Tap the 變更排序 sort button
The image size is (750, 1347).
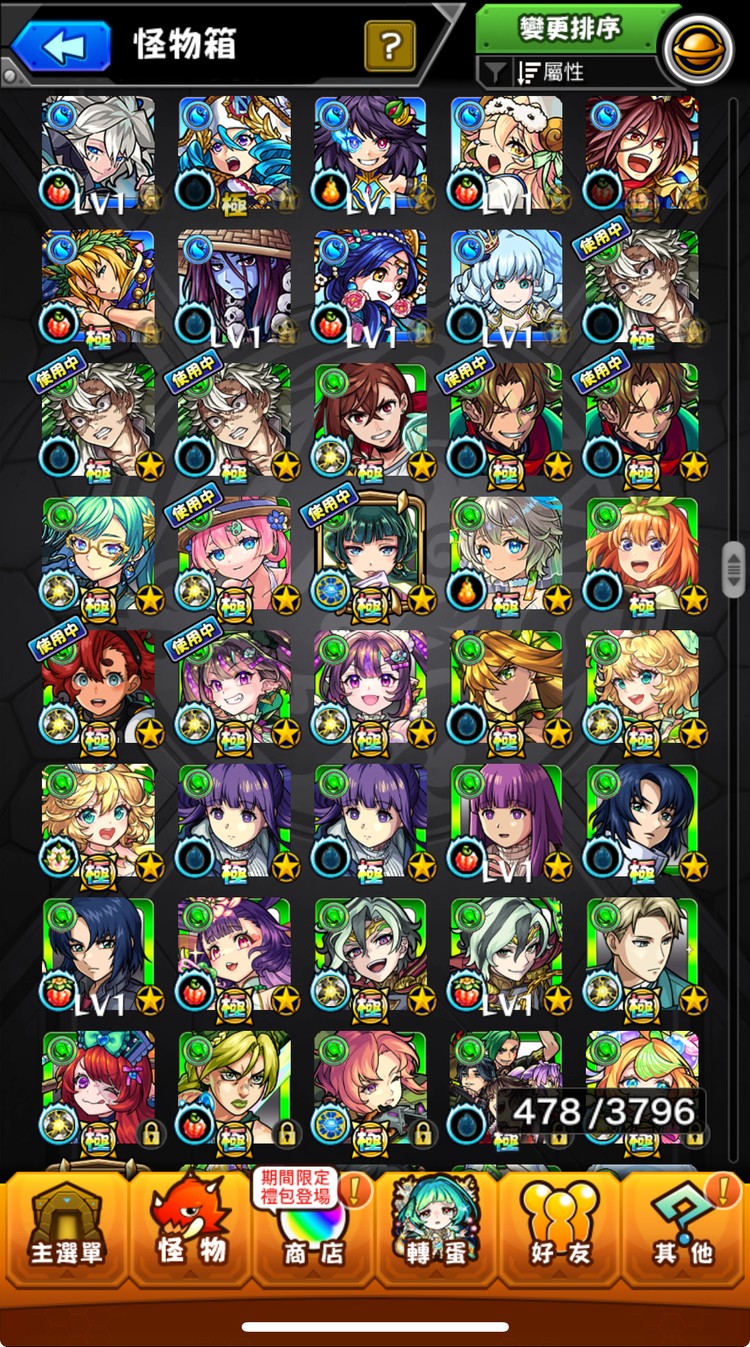(x=571, y=28)
